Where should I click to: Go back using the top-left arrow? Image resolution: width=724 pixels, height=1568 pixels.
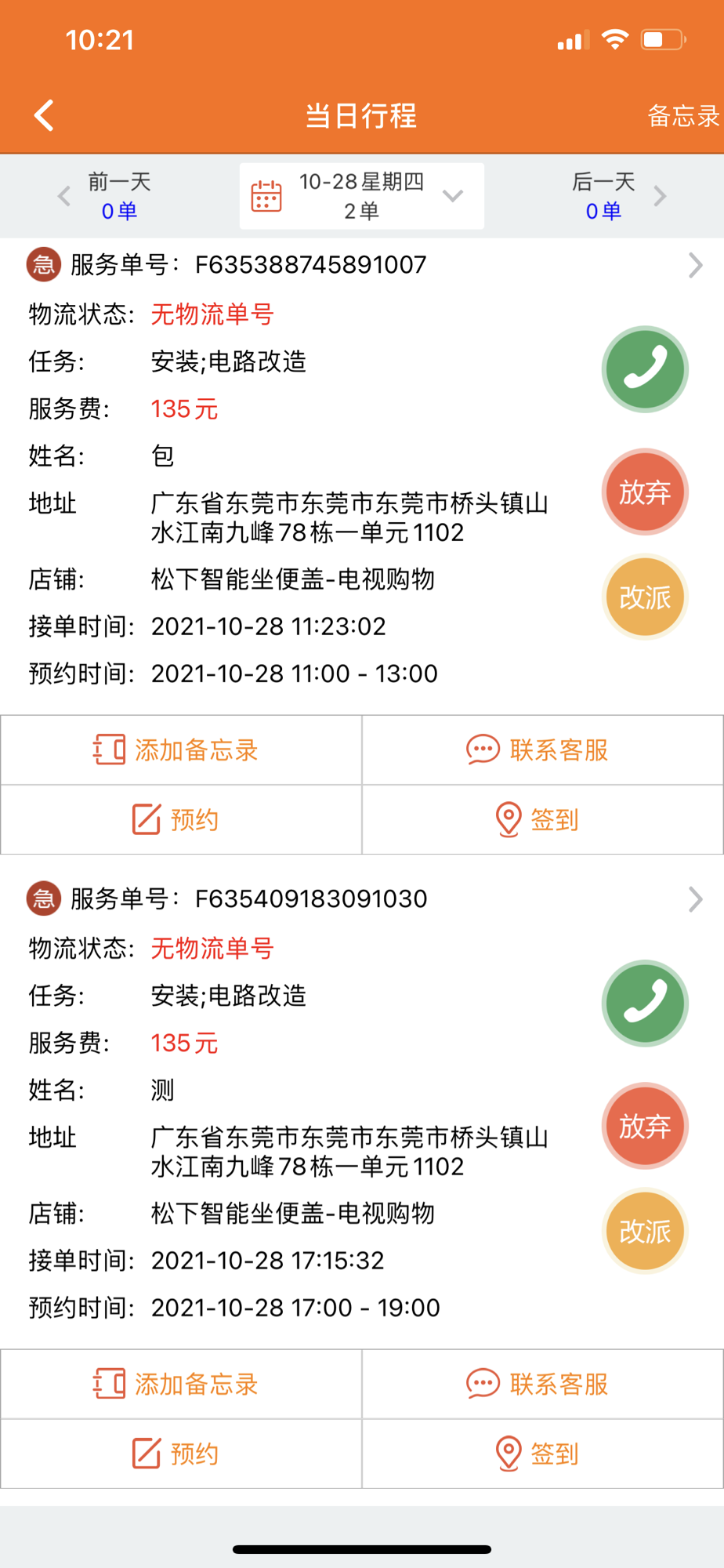pos(45,115)
